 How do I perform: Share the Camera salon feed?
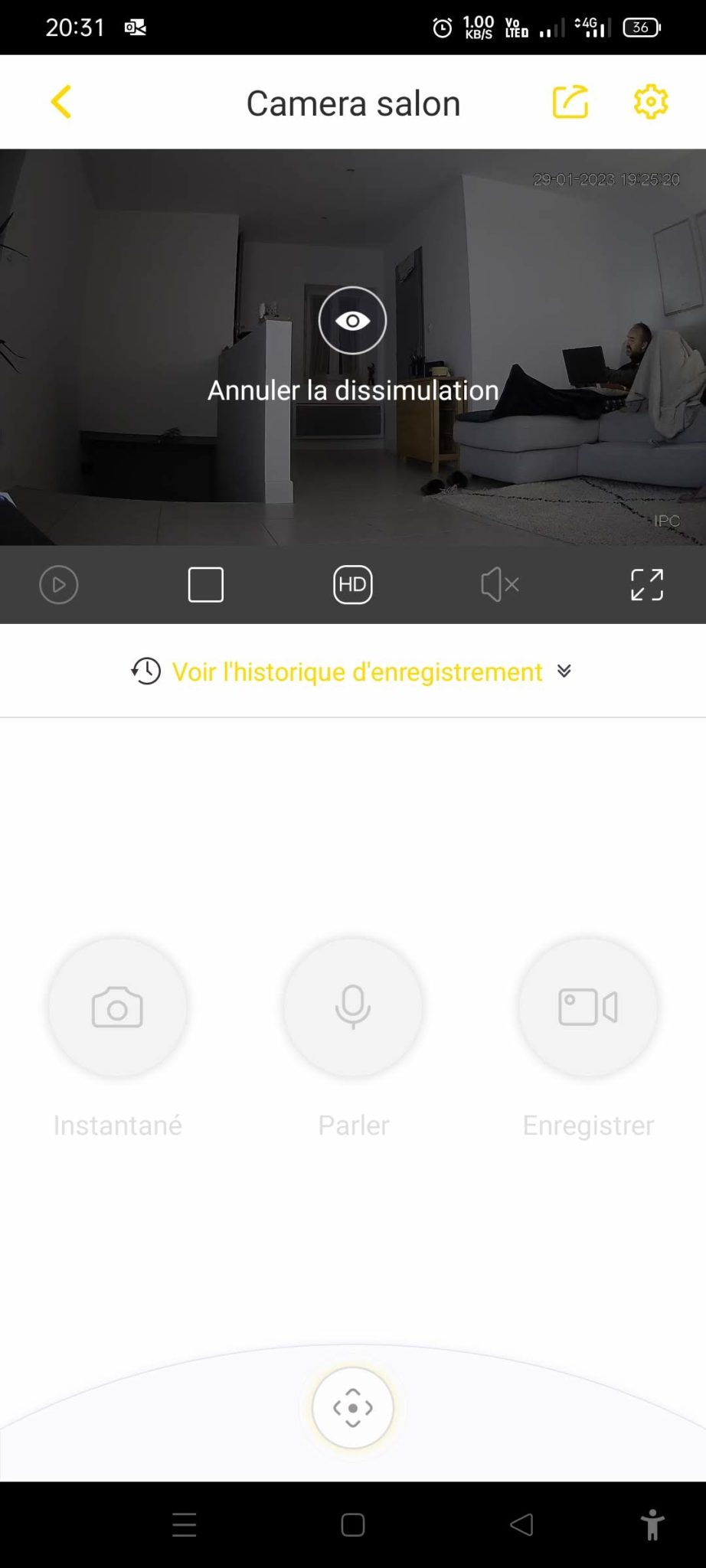[570, 102]
